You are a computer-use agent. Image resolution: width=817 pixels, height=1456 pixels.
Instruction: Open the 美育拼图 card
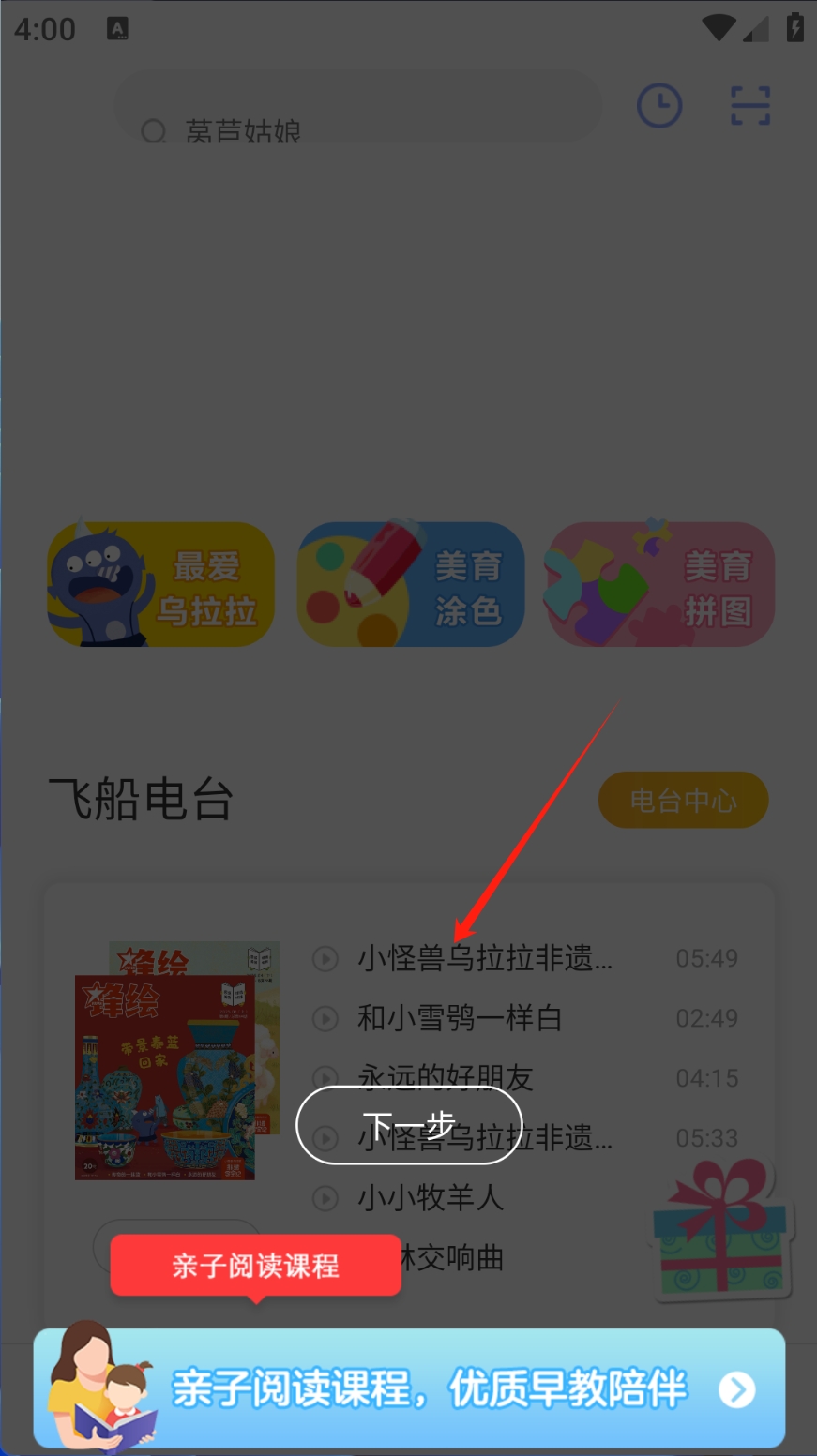point(660,584)
